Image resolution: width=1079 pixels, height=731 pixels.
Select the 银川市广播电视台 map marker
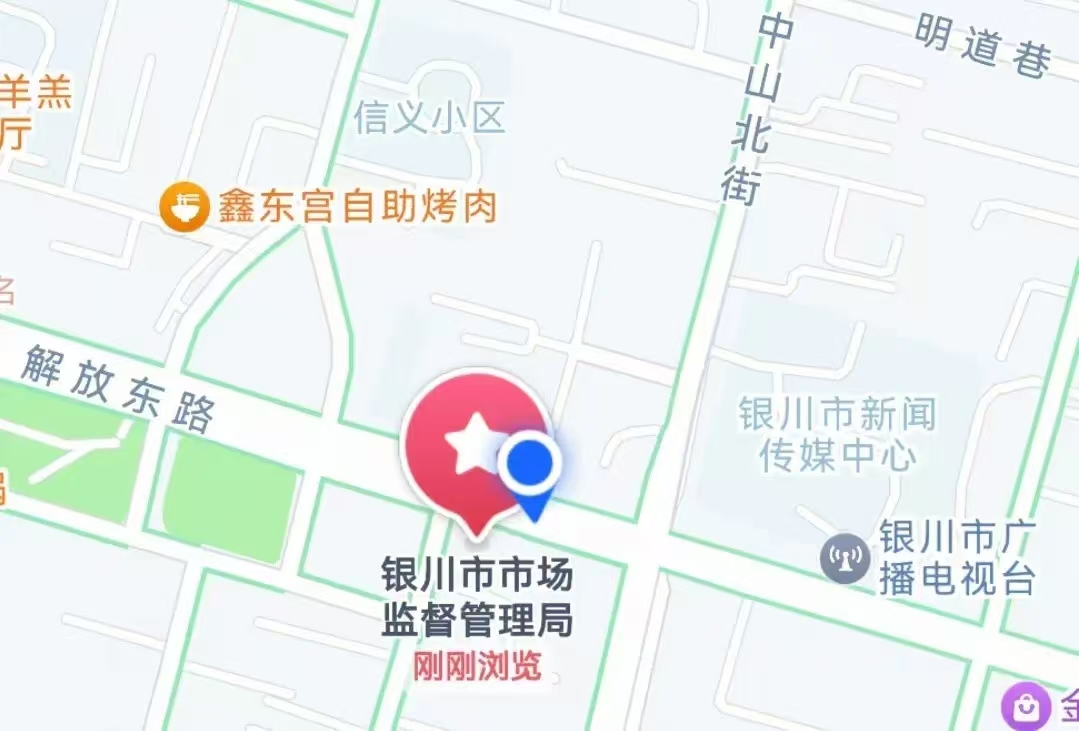[845, 558]
